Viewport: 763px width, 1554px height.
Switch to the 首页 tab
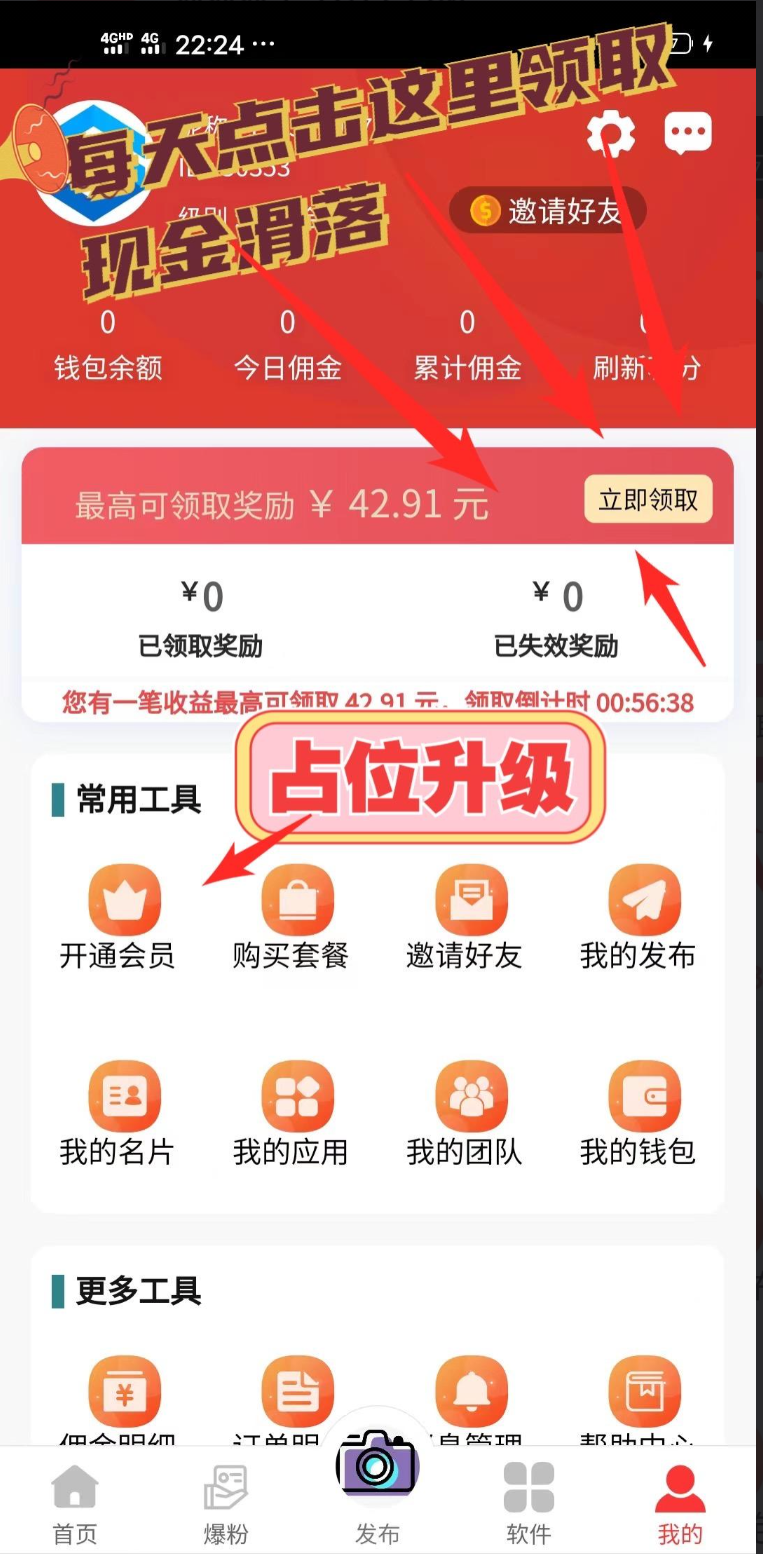tap(75, 1501)
